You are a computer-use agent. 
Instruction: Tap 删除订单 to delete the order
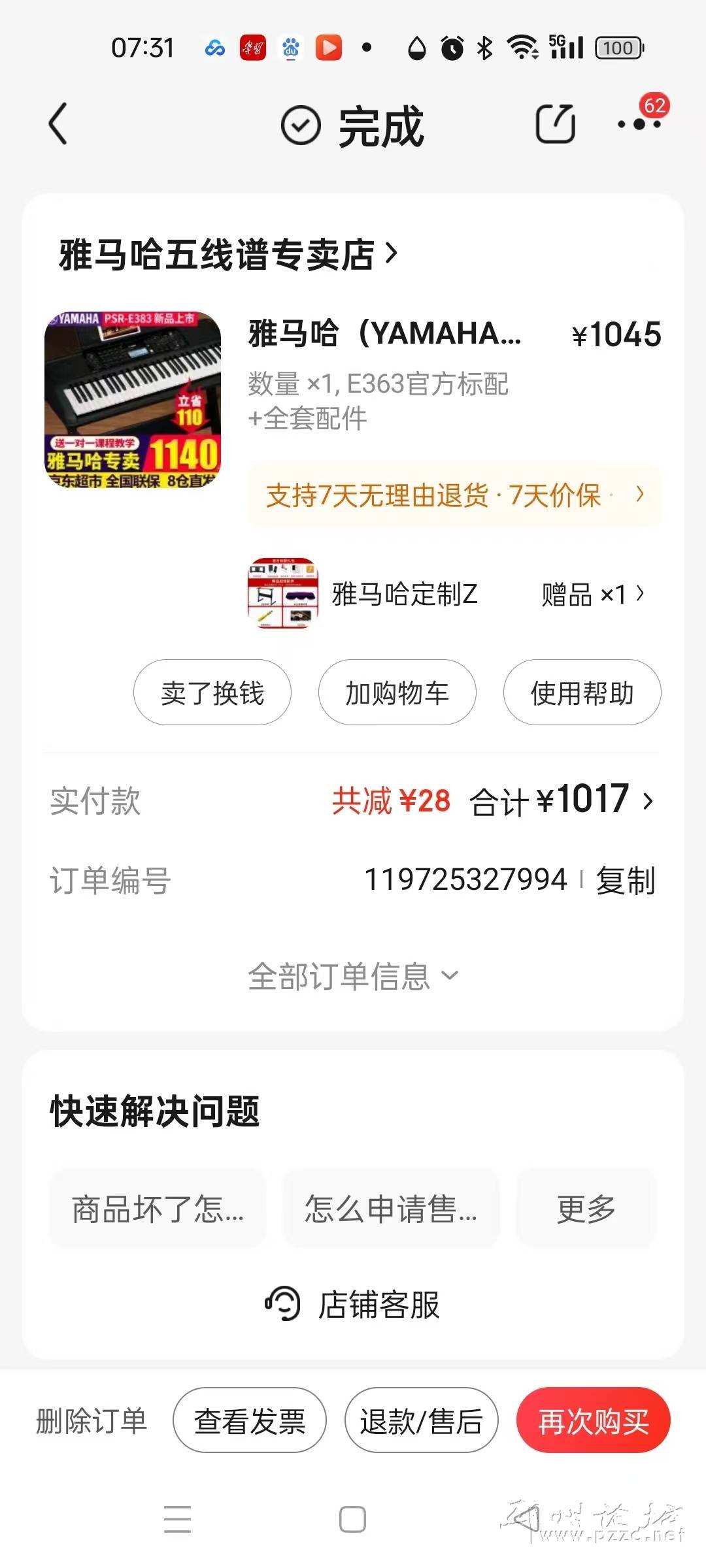pyautogui.click(x=92, y=1420)
